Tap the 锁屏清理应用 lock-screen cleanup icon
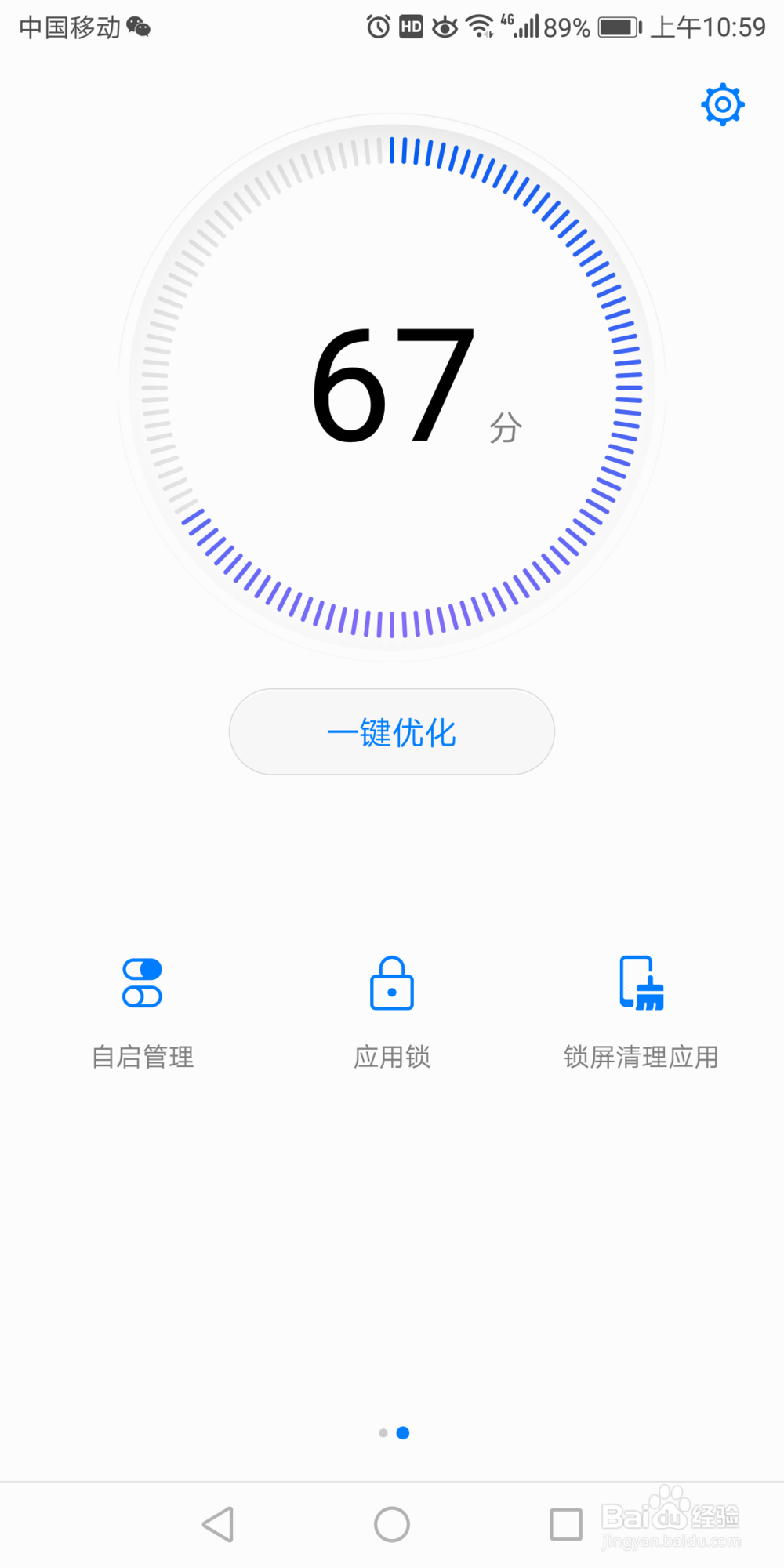The image size is (784, 1568). tap(641, 1011)
